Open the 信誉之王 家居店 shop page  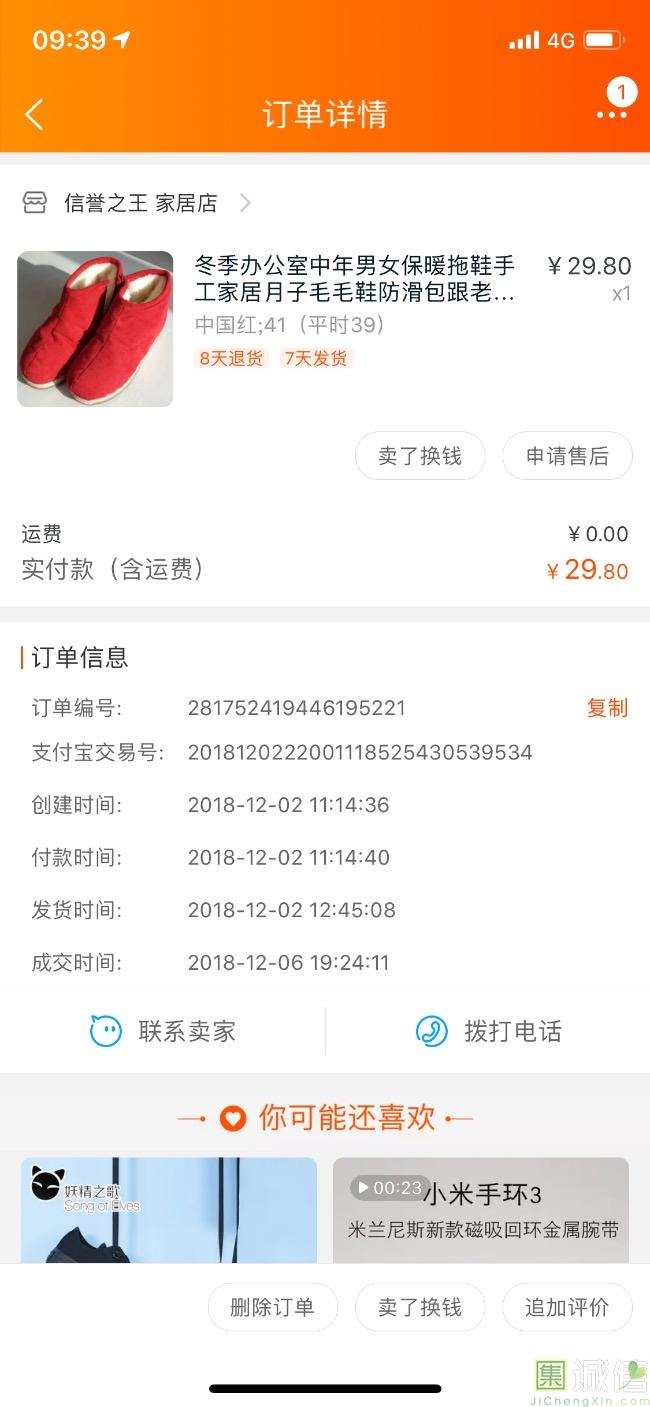point(140,204)
